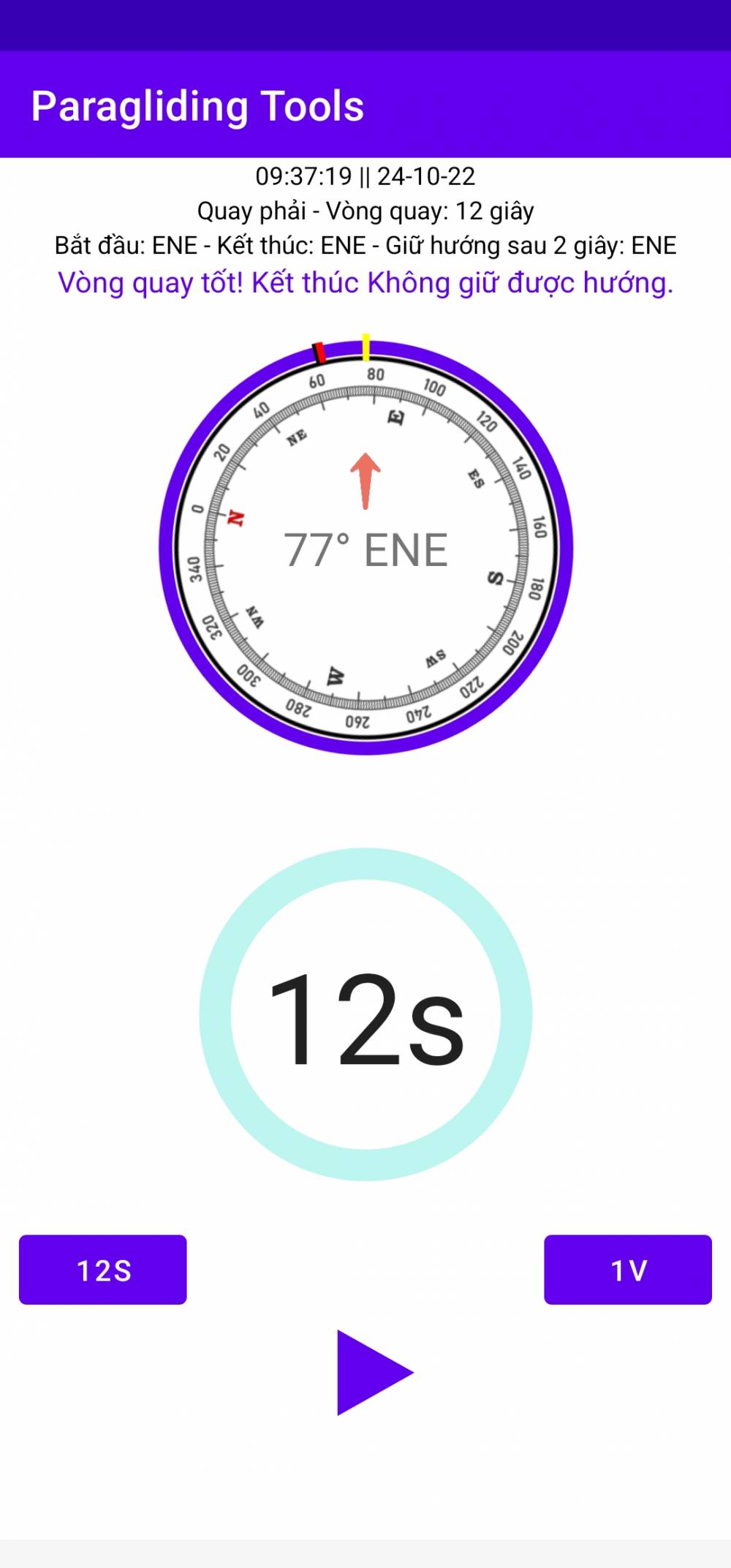The image size is (731, 1568).
Task: Select the 1V button
Action: pyautogui.click(x=628, y=1270)
